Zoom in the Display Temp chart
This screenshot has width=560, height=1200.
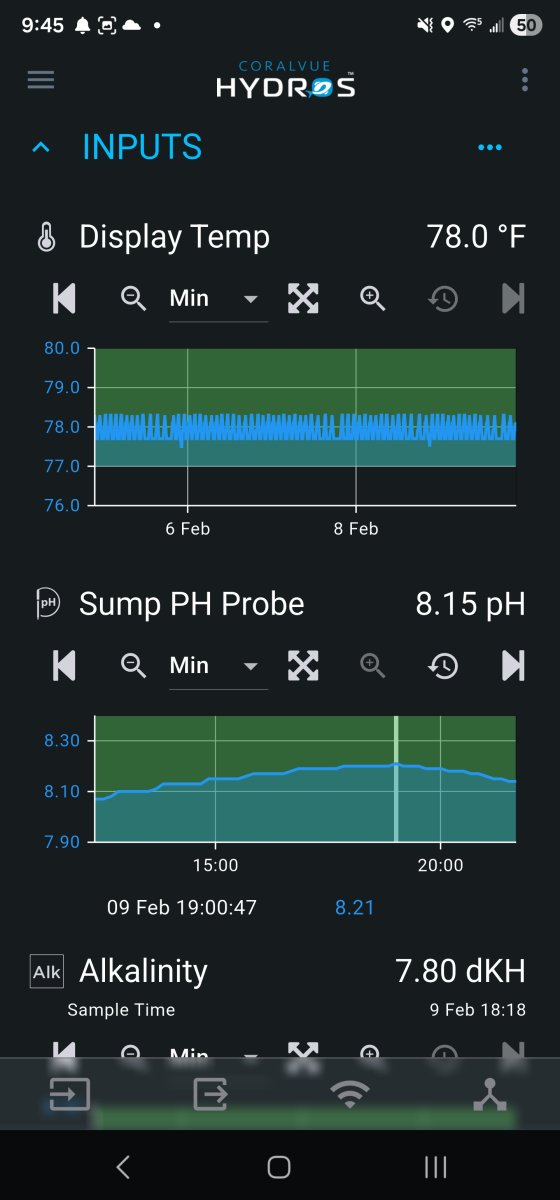[x=373, y=298]
